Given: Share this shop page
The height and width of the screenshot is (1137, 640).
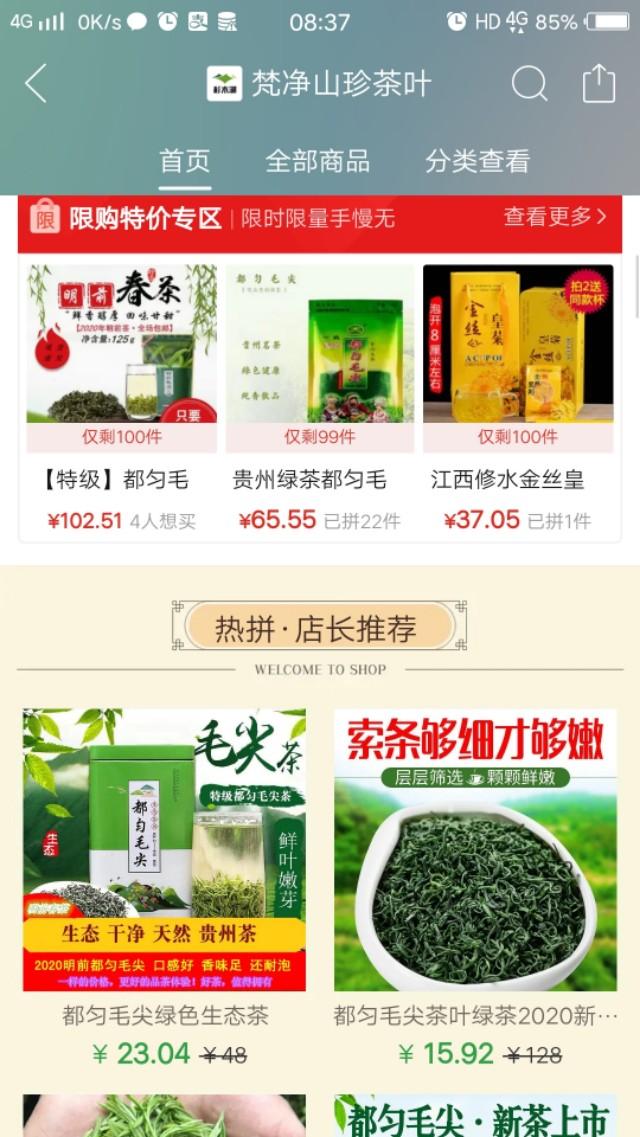Looking at the screenshot, I should 599,83.
